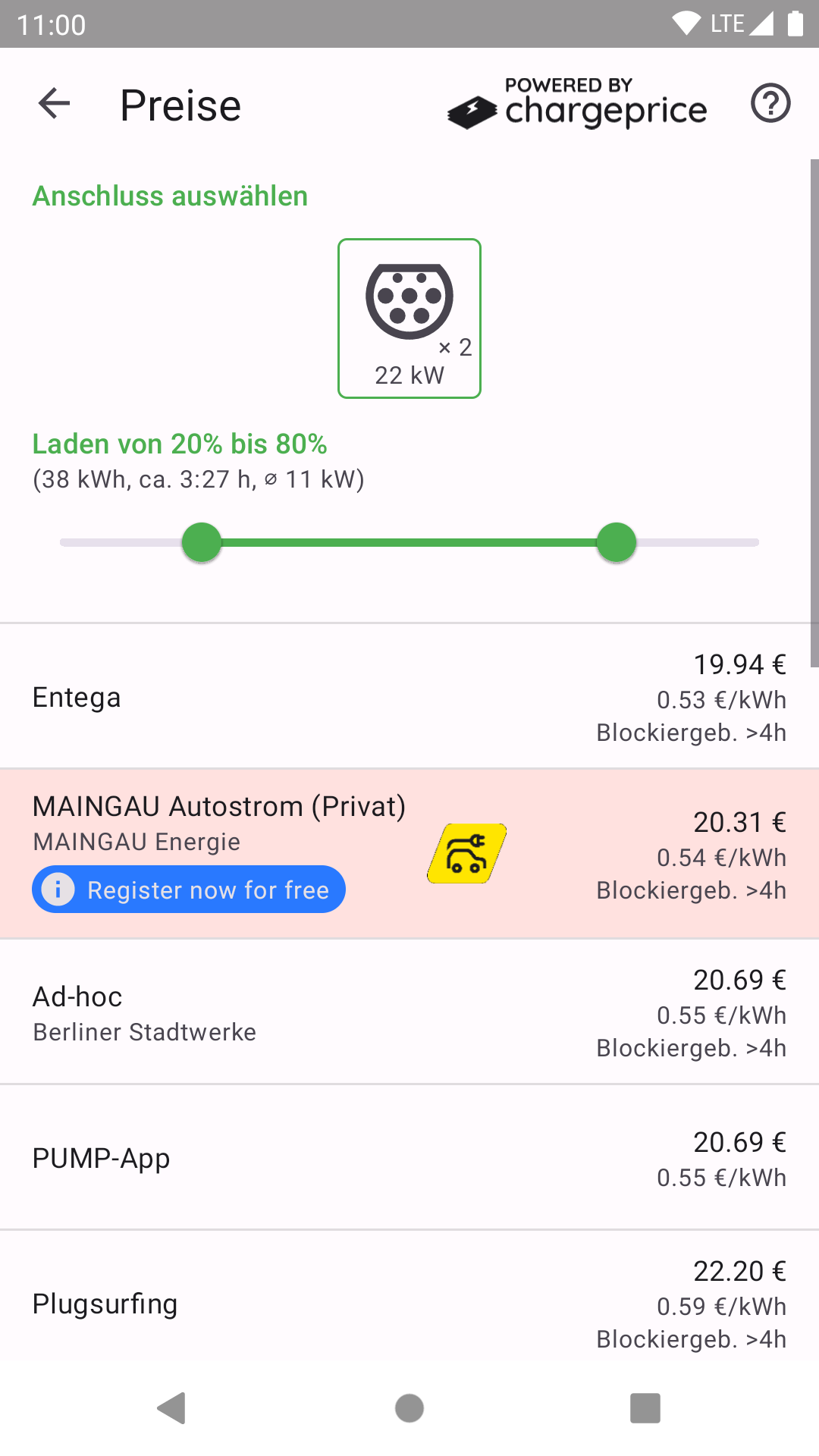
Task: Go back from the Preise screen
Action: click(x=54, y=104)
